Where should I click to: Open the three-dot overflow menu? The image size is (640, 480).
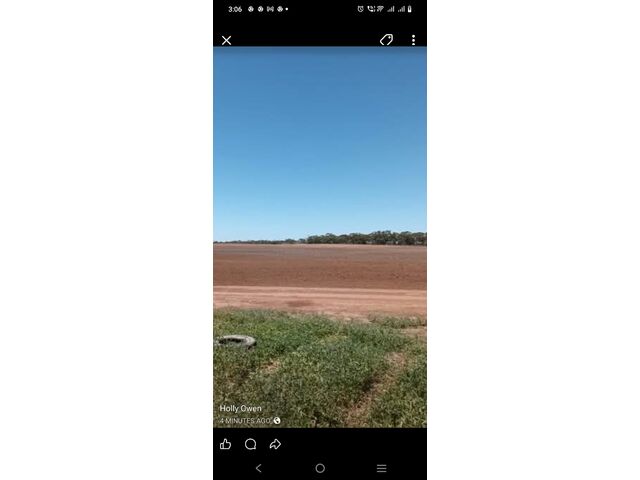click(413, 40)
